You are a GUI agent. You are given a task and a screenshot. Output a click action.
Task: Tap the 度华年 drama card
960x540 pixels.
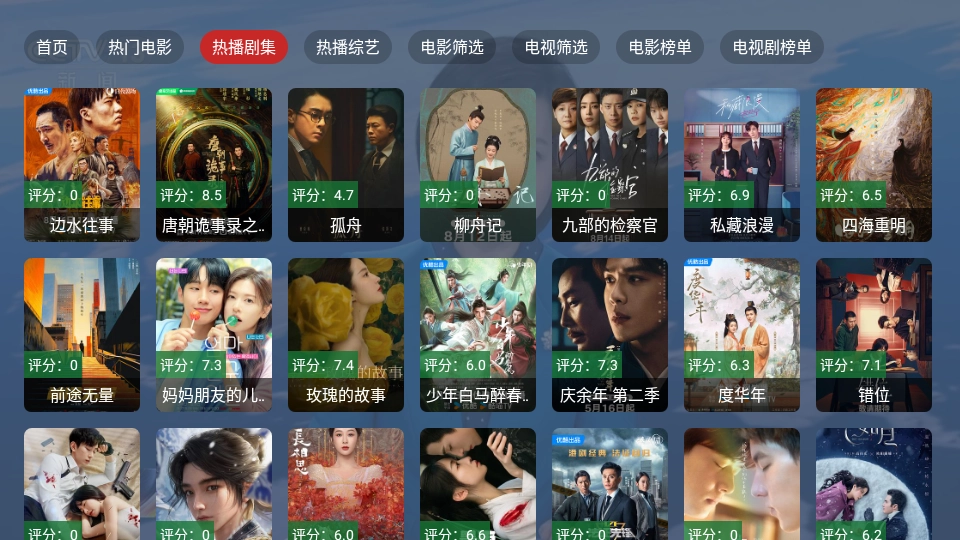(742, 335)
